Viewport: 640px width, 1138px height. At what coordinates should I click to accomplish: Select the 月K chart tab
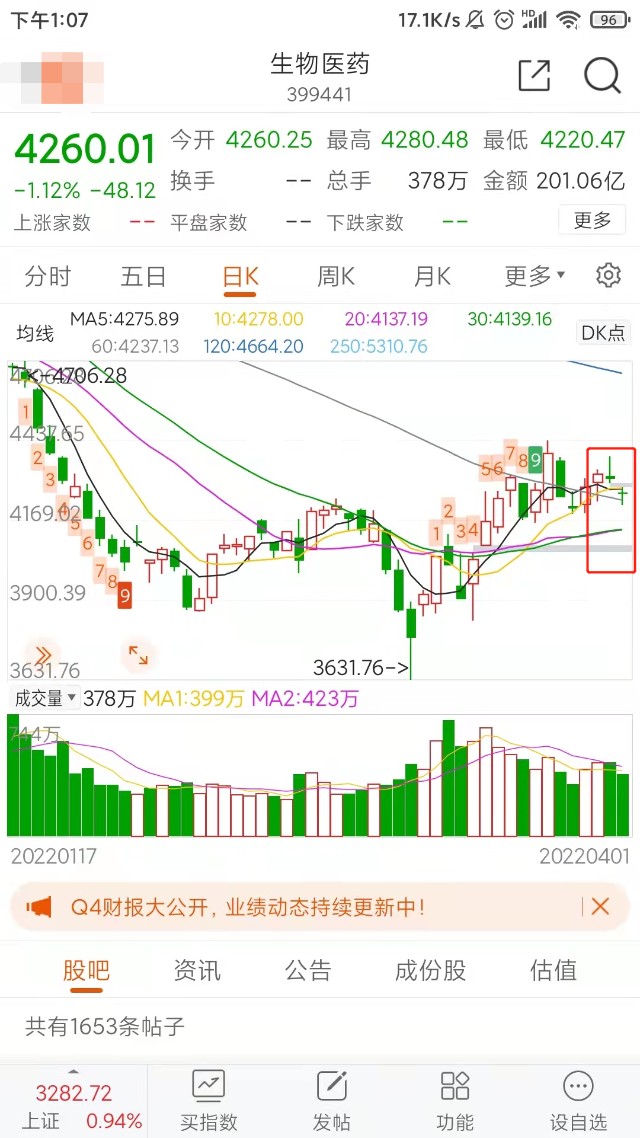click(432, 276)
